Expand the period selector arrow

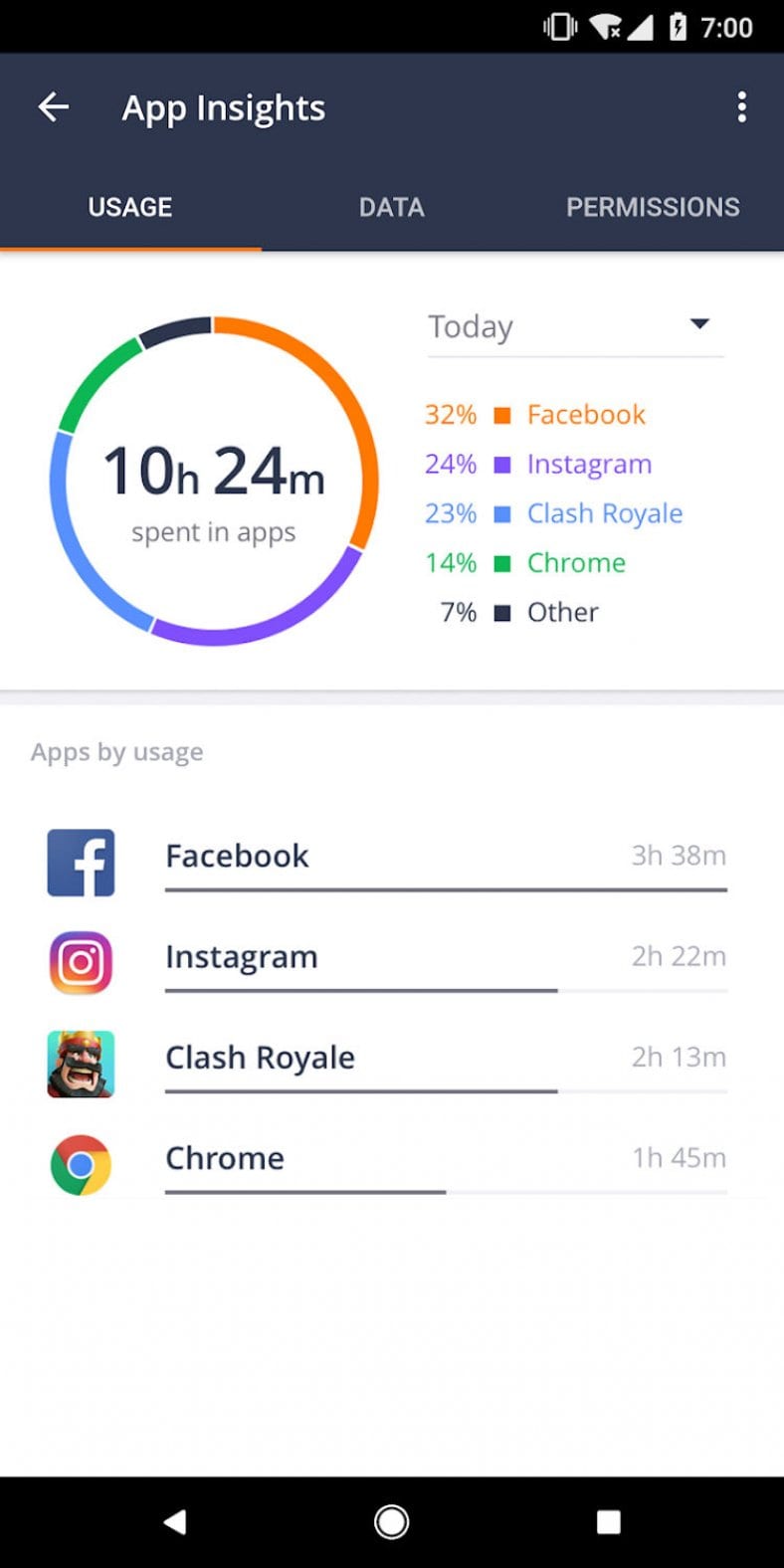pyautogui.click(x=699, y=323)
